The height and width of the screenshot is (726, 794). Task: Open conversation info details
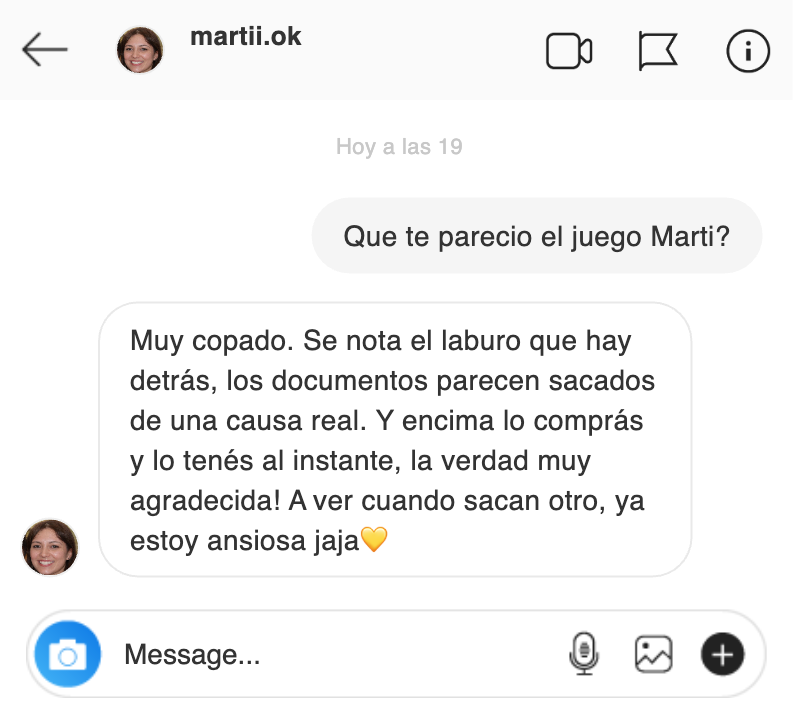pos(747,51)
